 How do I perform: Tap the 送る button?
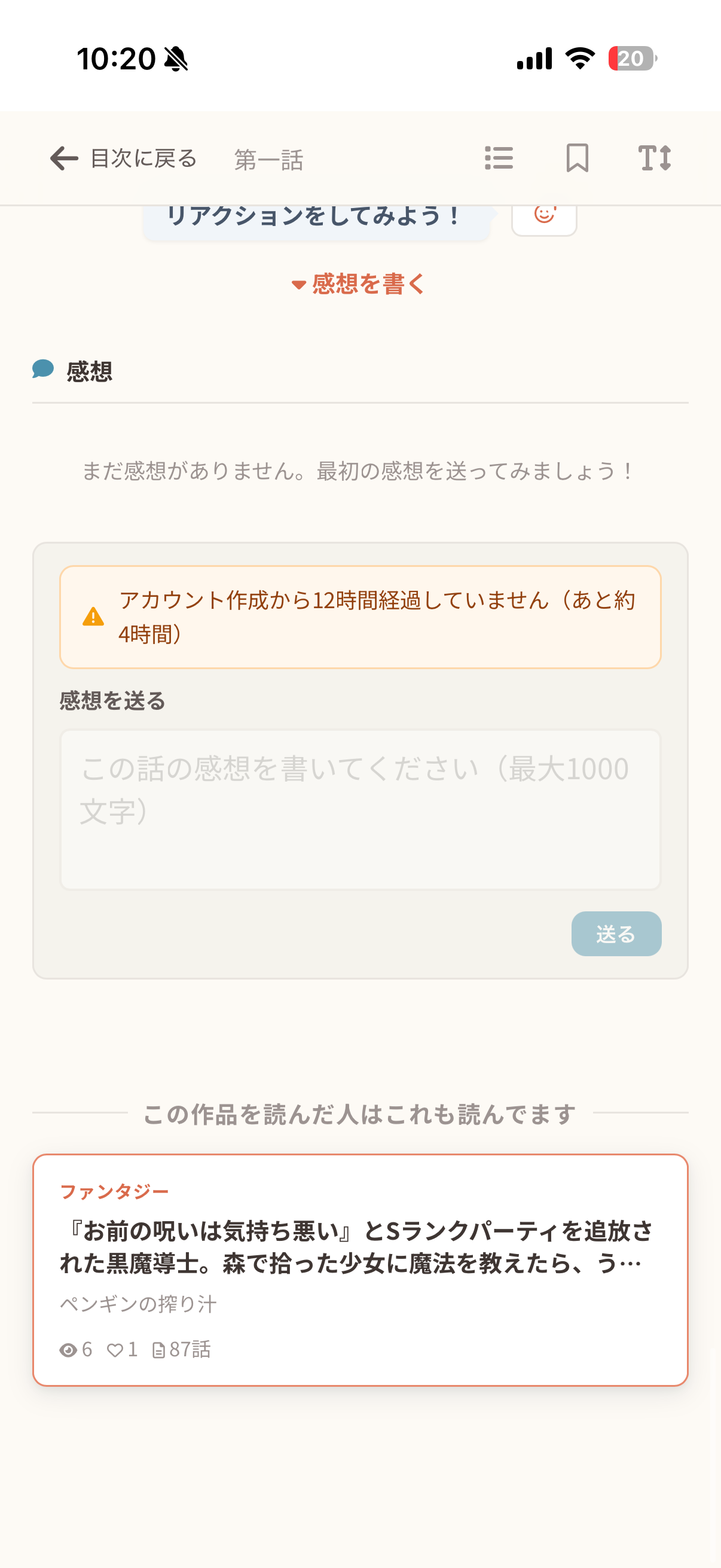point(616,933)
